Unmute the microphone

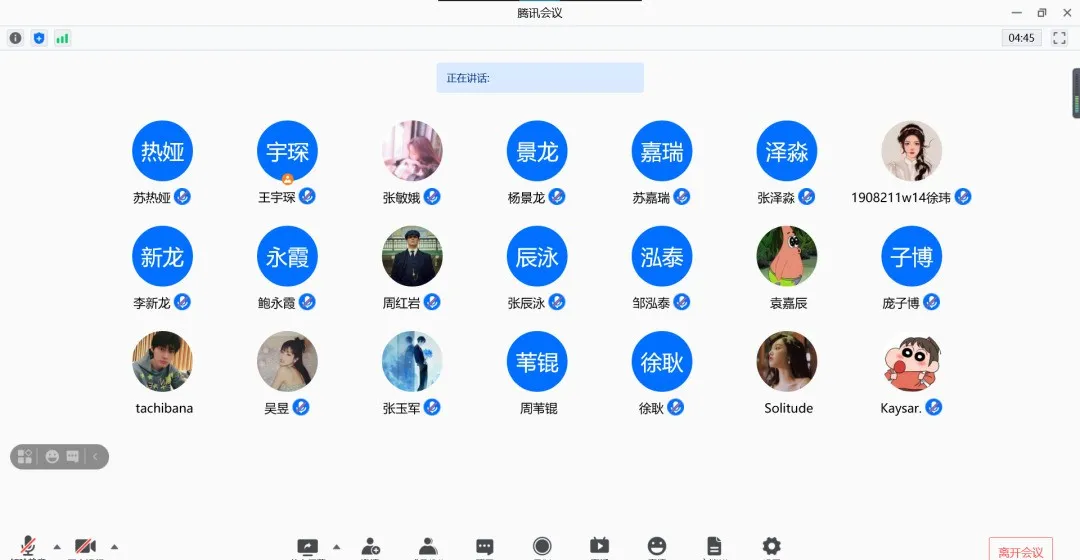29,547
